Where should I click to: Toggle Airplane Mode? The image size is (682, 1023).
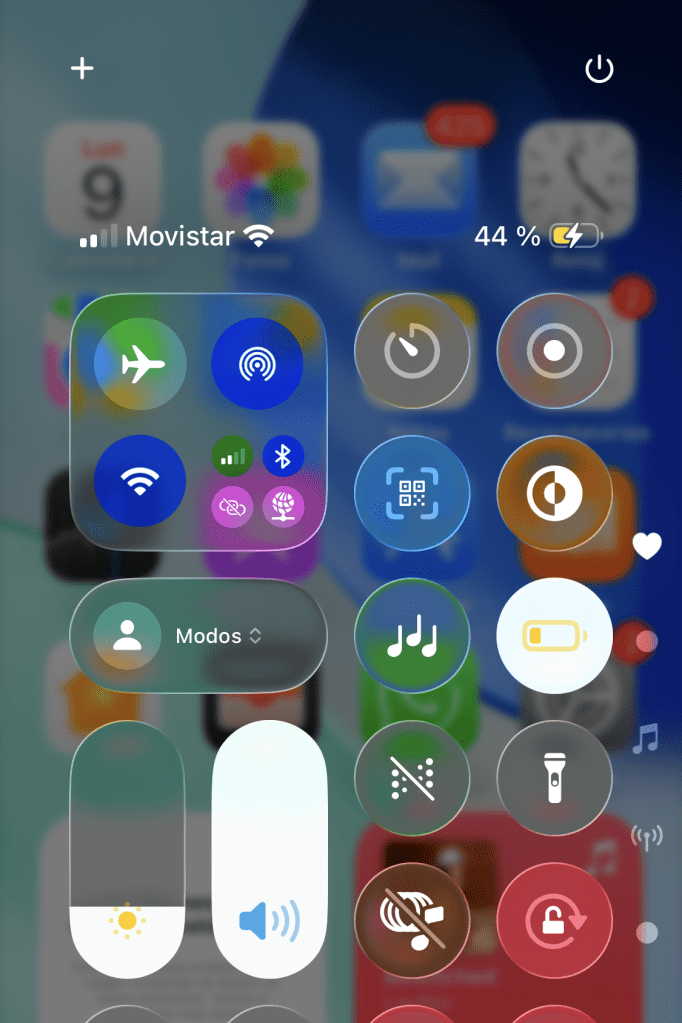coord(141,366)
